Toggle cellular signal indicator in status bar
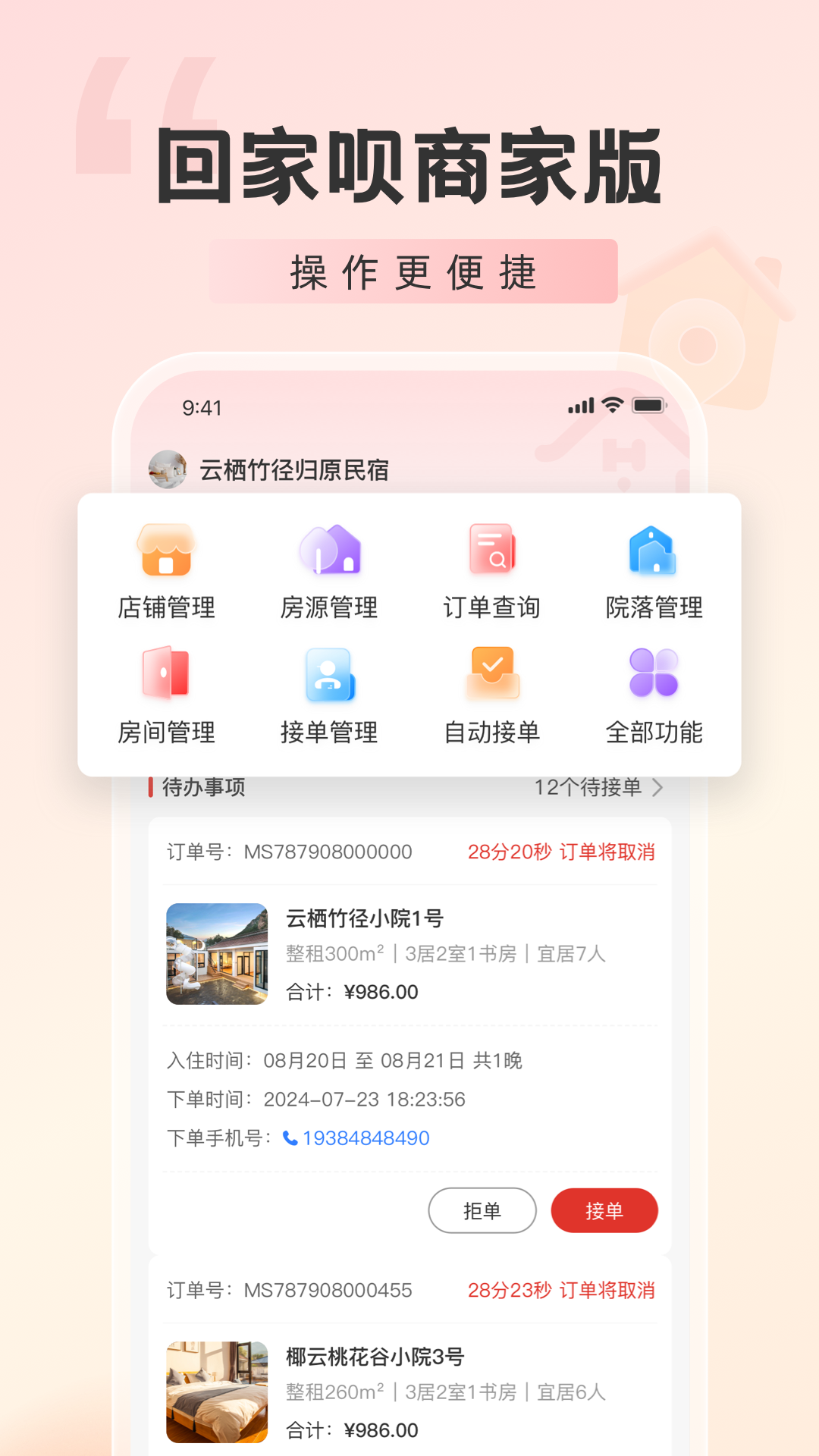The width and height of the screenshot is (819, 1456). [579, 406]
